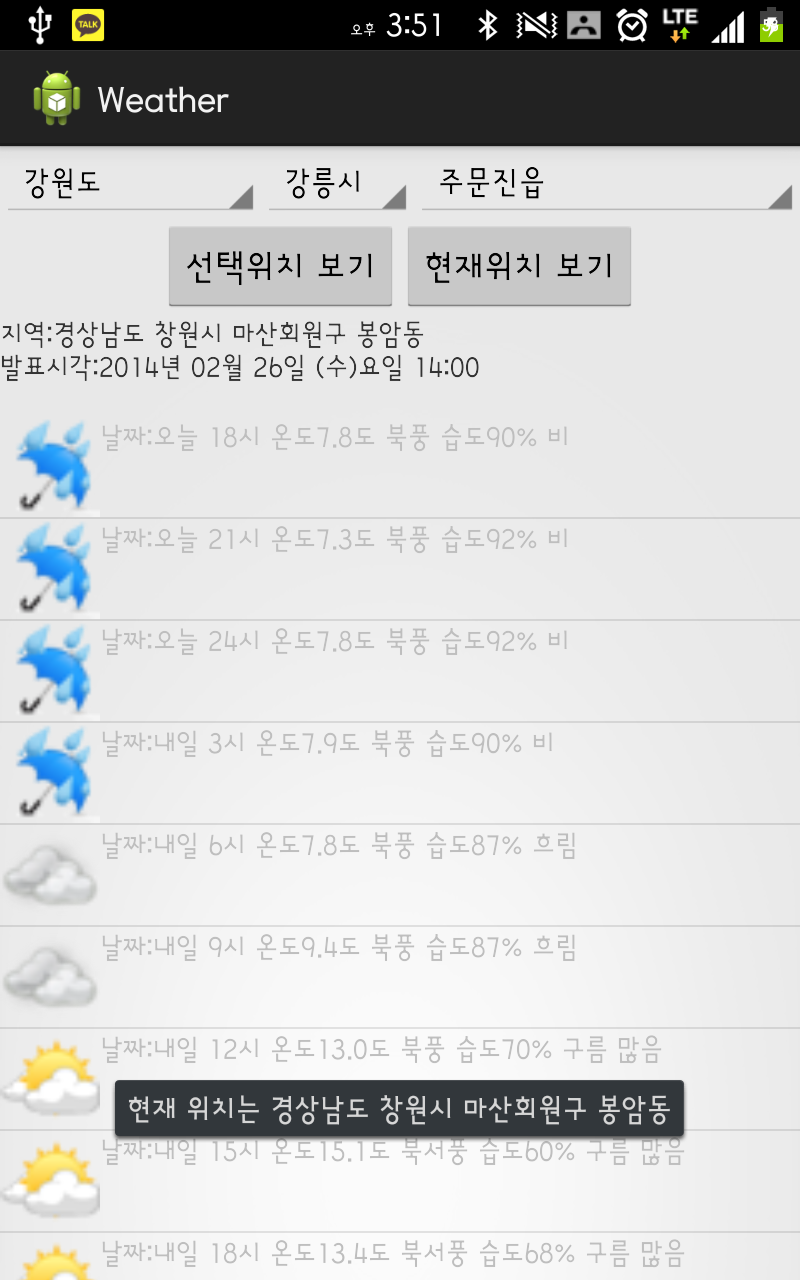Select the 내일 3시 forecast row
This screenshot has height=1280, width=800.
[x=400, y=772]
